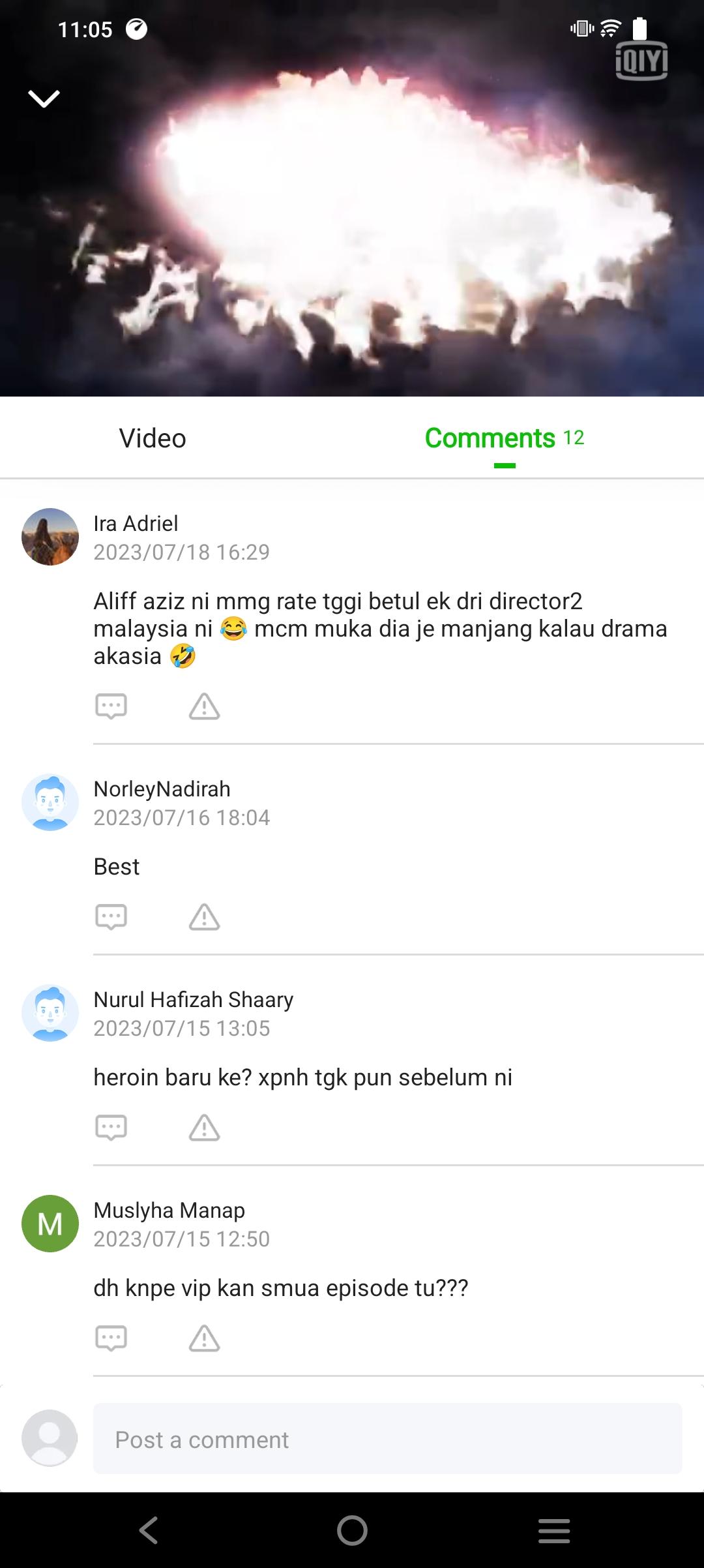This screenshot has height=1568, width=704.
Task: Report Ira Adriel's comment
Action: pyautogui.click(x=205, y=706)
